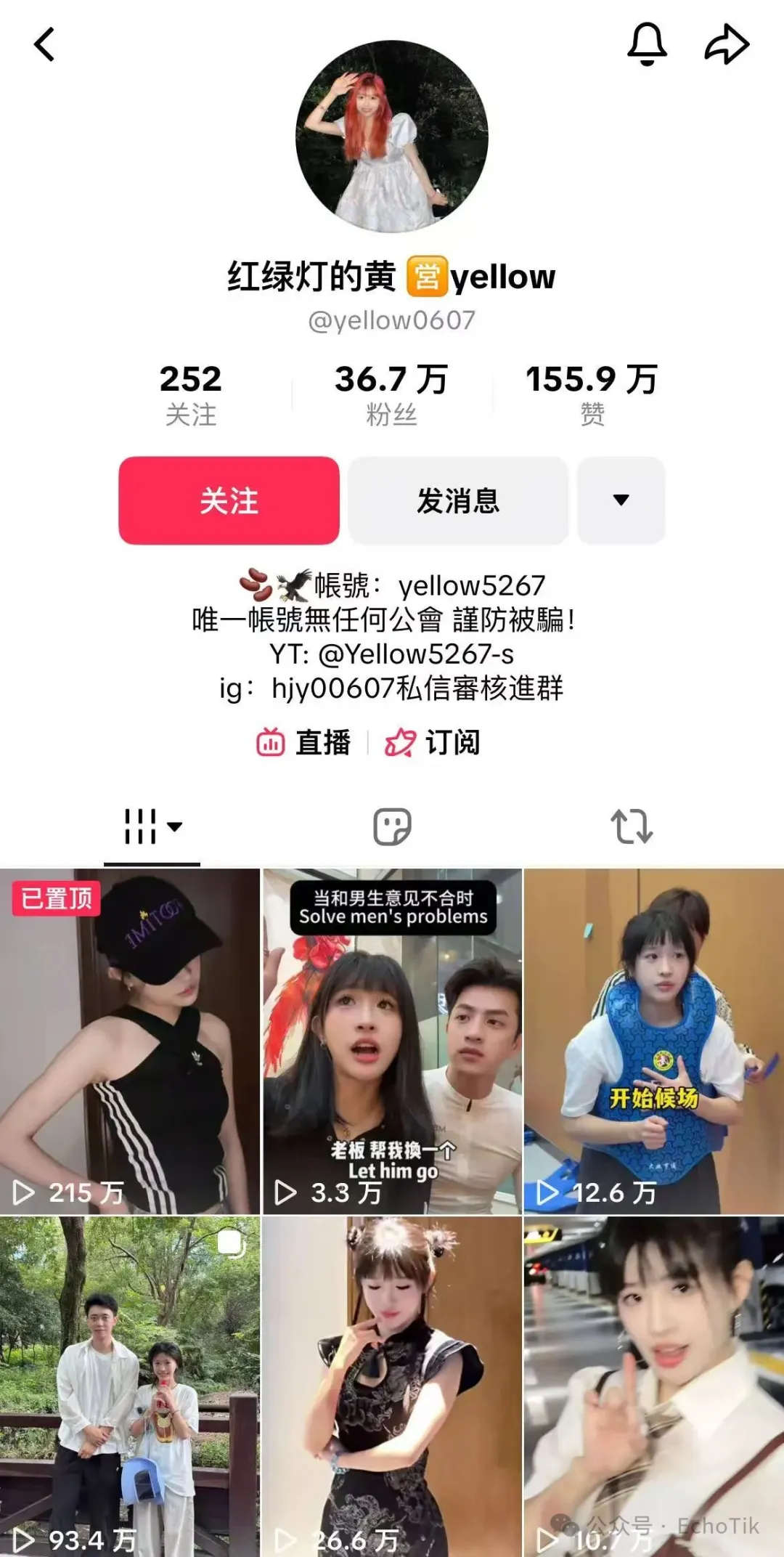
Task: Open the notifications bell
Action: (646, 44)
